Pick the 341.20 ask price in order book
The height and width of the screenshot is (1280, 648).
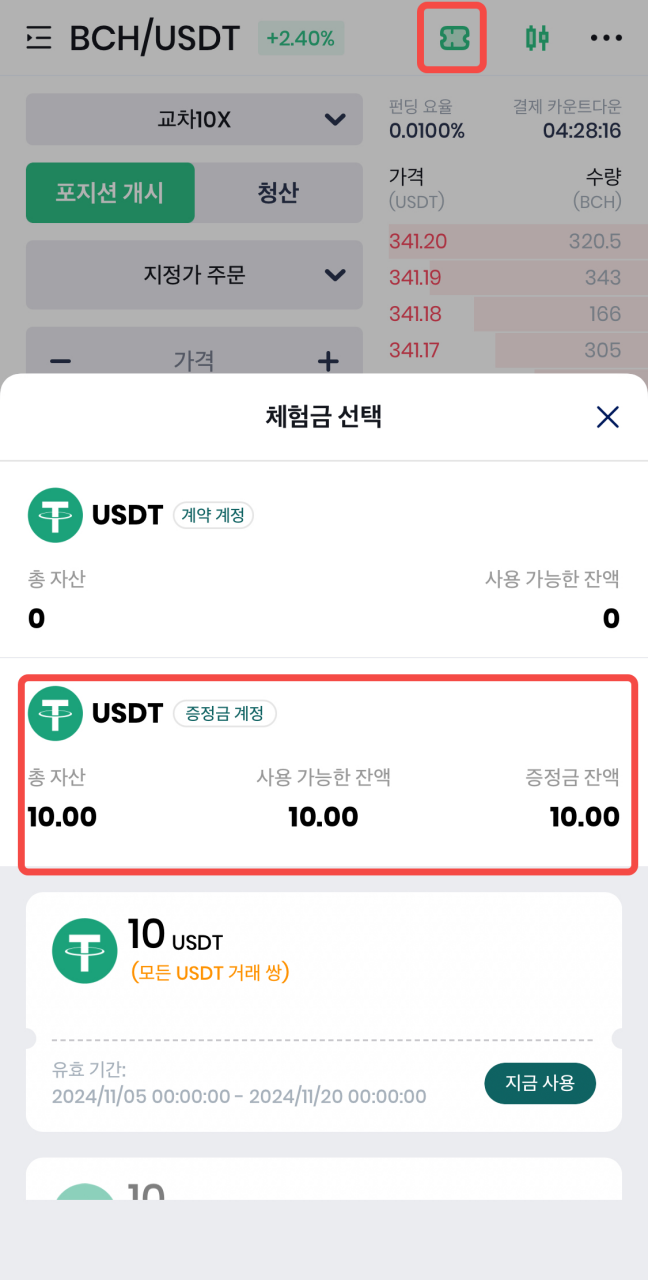(418, 241)
